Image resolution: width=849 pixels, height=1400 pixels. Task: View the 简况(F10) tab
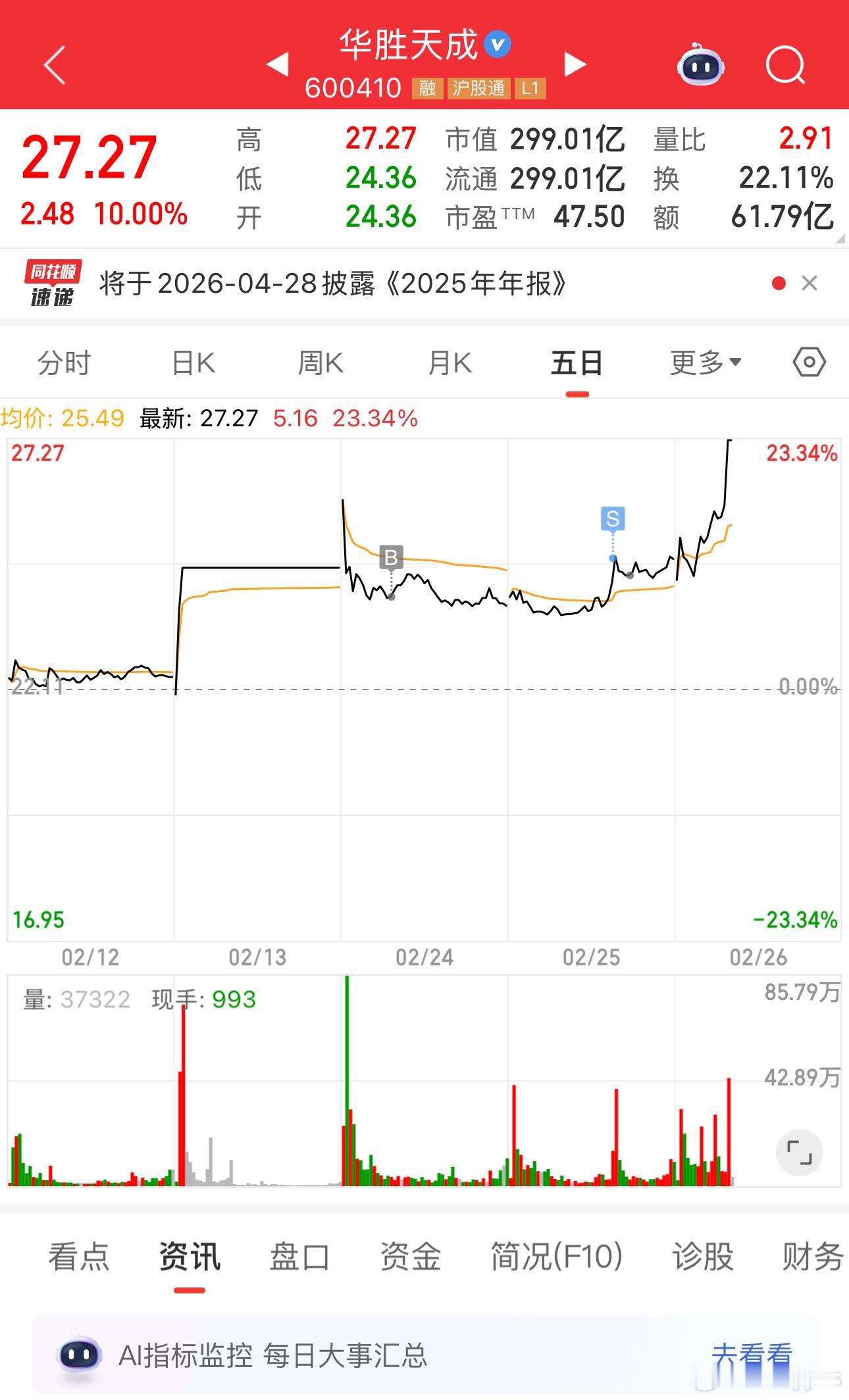coord(556,1257)
